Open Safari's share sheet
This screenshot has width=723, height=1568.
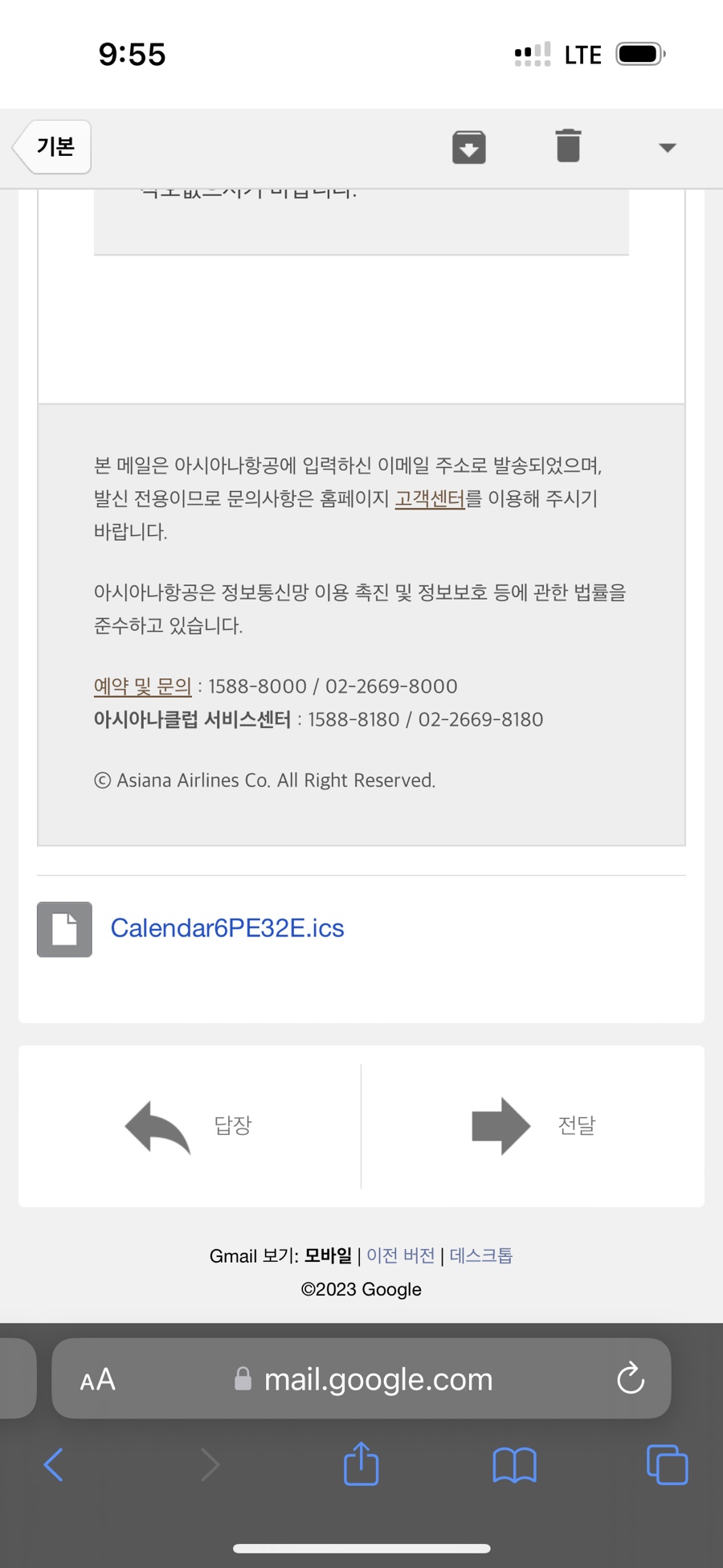[361, 1463]
